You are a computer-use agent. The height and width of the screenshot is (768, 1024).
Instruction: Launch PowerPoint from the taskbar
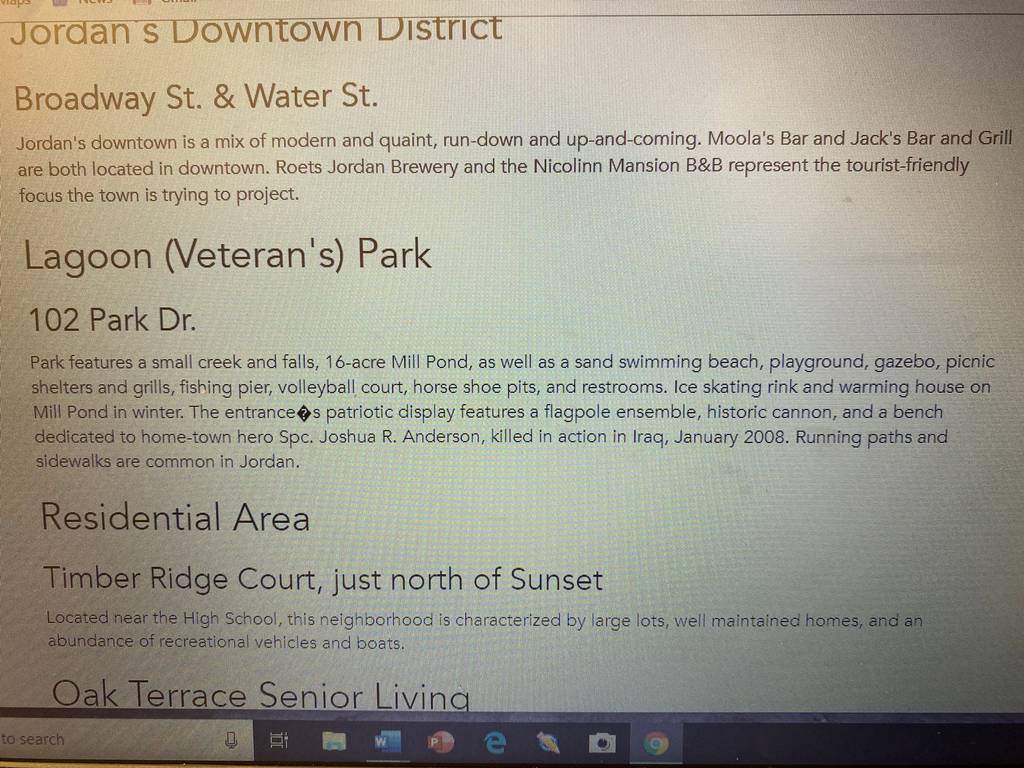[x=440, y=742]
